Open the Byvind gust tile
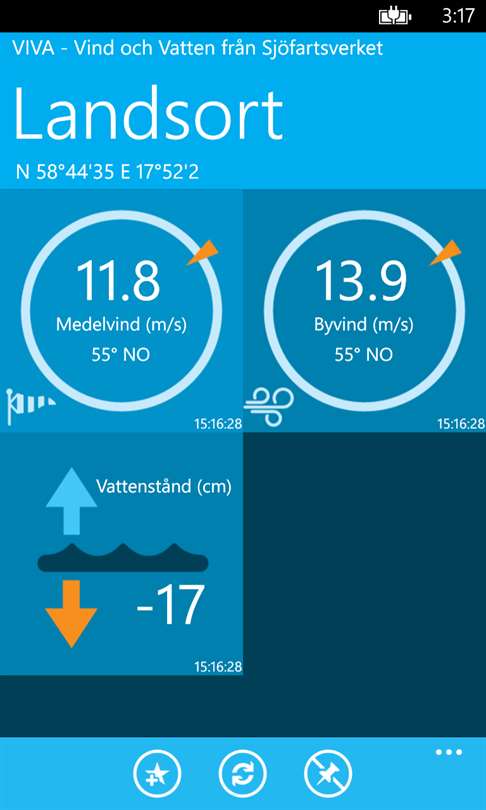Screen dimensions: 486x810 pyautogui.click(x=365, y=310)
